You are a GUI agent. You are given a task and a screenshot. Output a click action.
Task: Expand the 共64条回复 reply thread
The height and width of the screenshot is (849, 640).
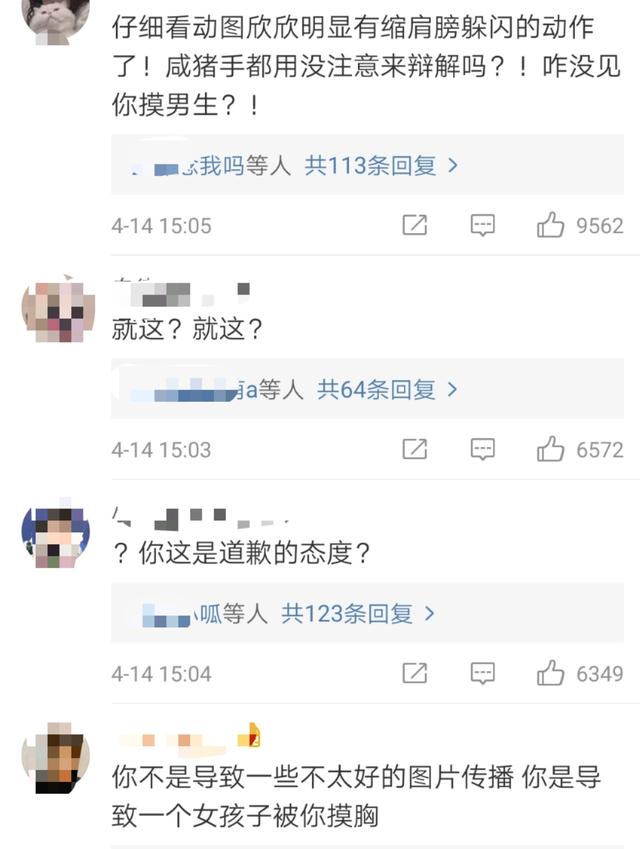point(387,390)
